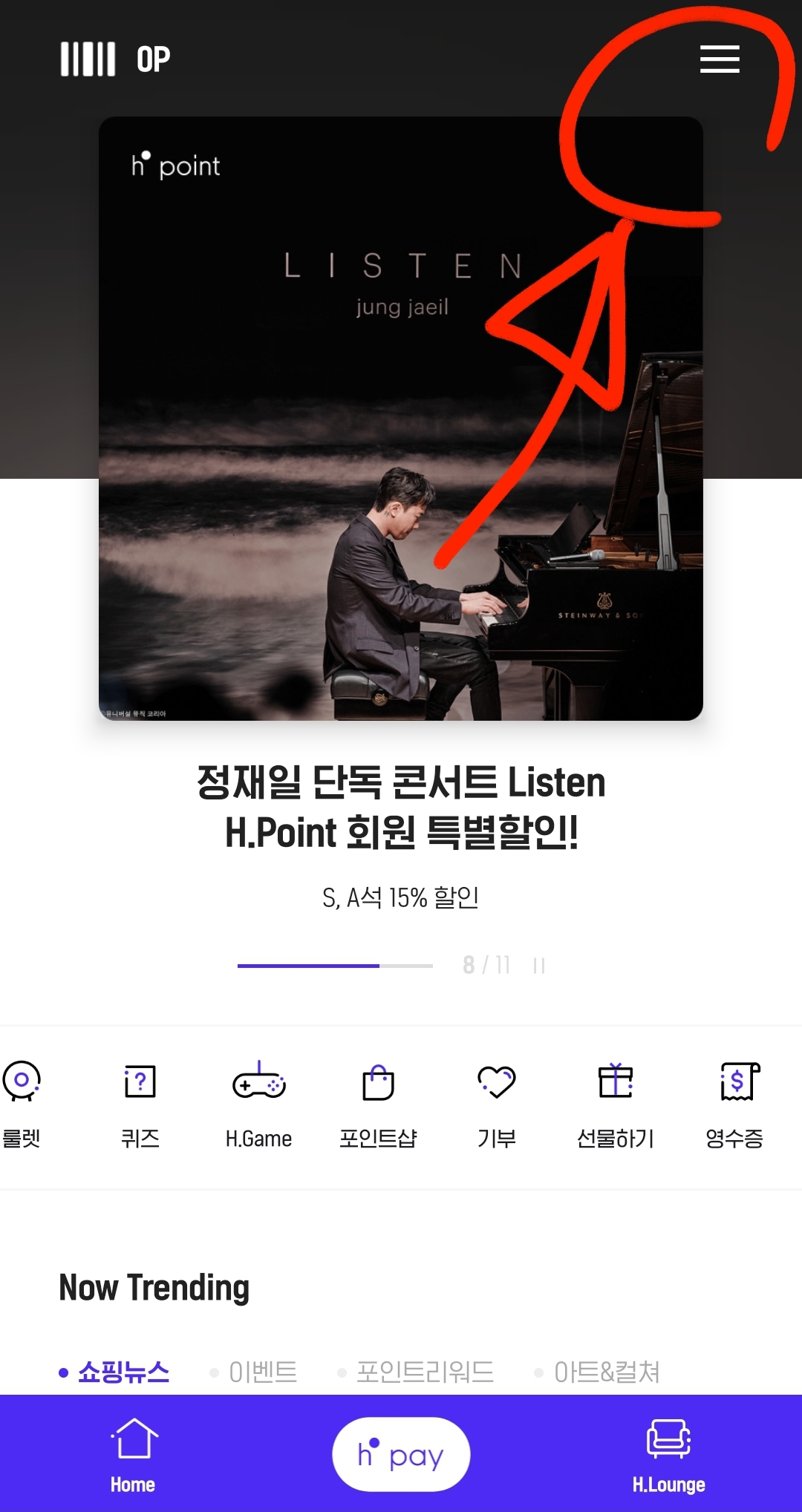The width and height of the screenshot is (802, 1512).
Task: Pause the banner slideshow autoplay
Action: pyautogui.click(x=538, y=965)
